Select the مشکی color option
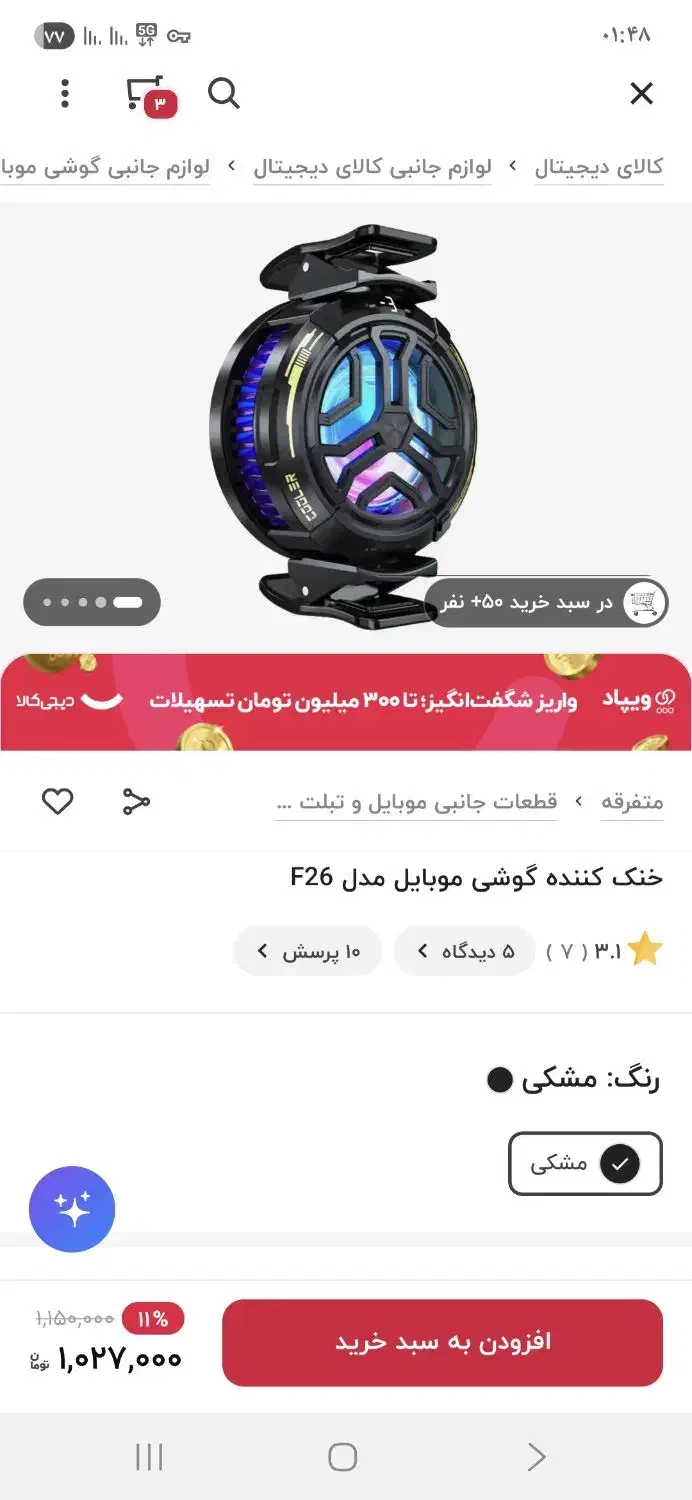692x1500 pixels. click(585, 1164)
